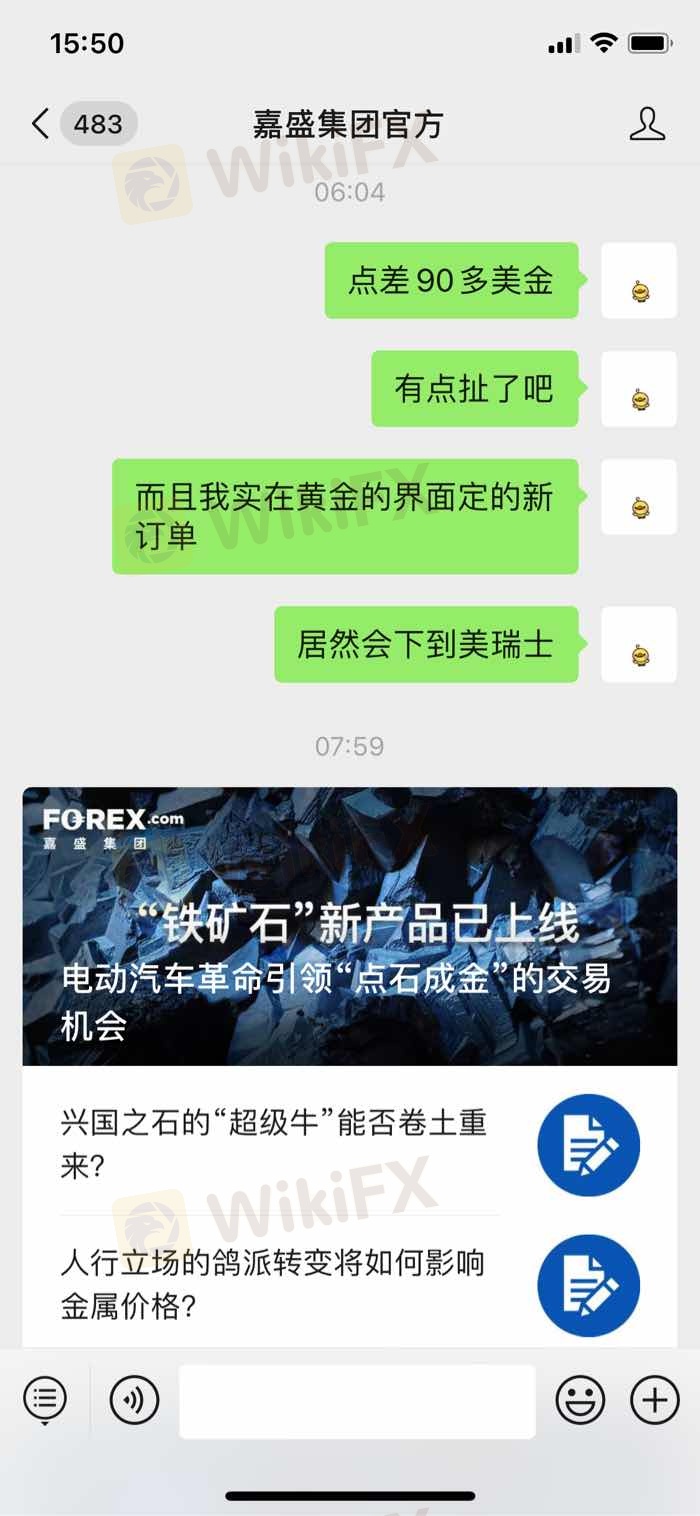Open the iron ore new product article
Image resolution: width=700 pixels, height=1516 pixels.
point(349,926)
